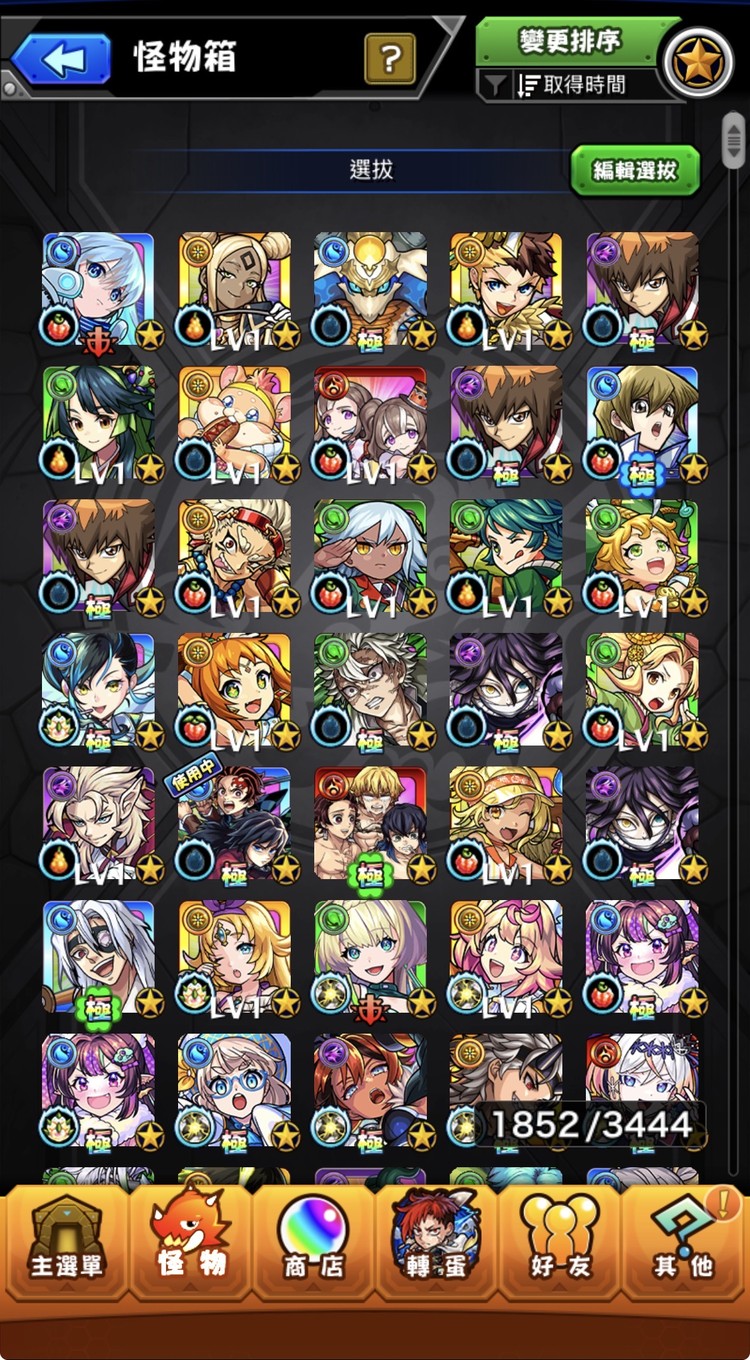Select the shirtless muscular trio monster card
This screenshot has width=750, height=1360.
pos(370,824)
